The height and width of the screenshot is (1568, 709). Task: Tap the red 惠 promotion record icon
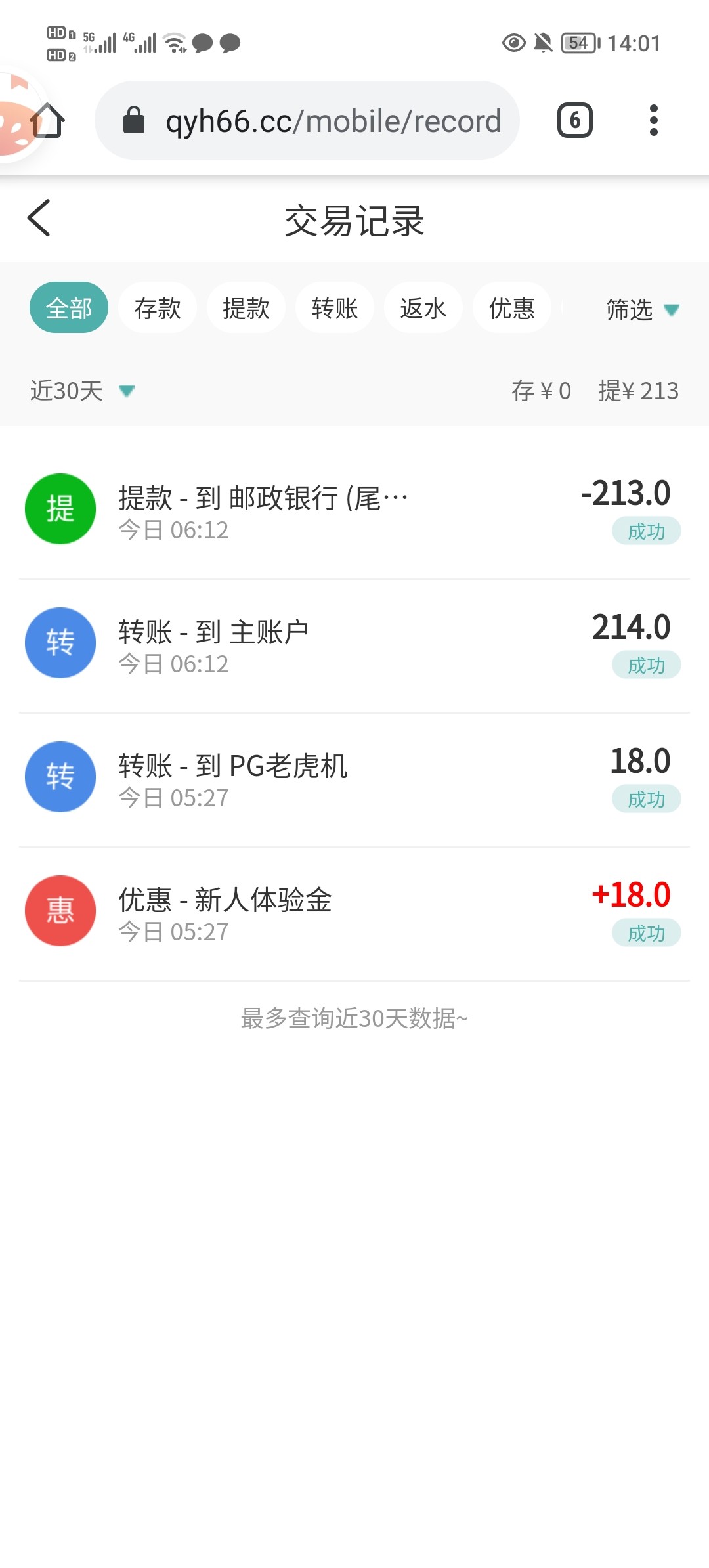60,911
